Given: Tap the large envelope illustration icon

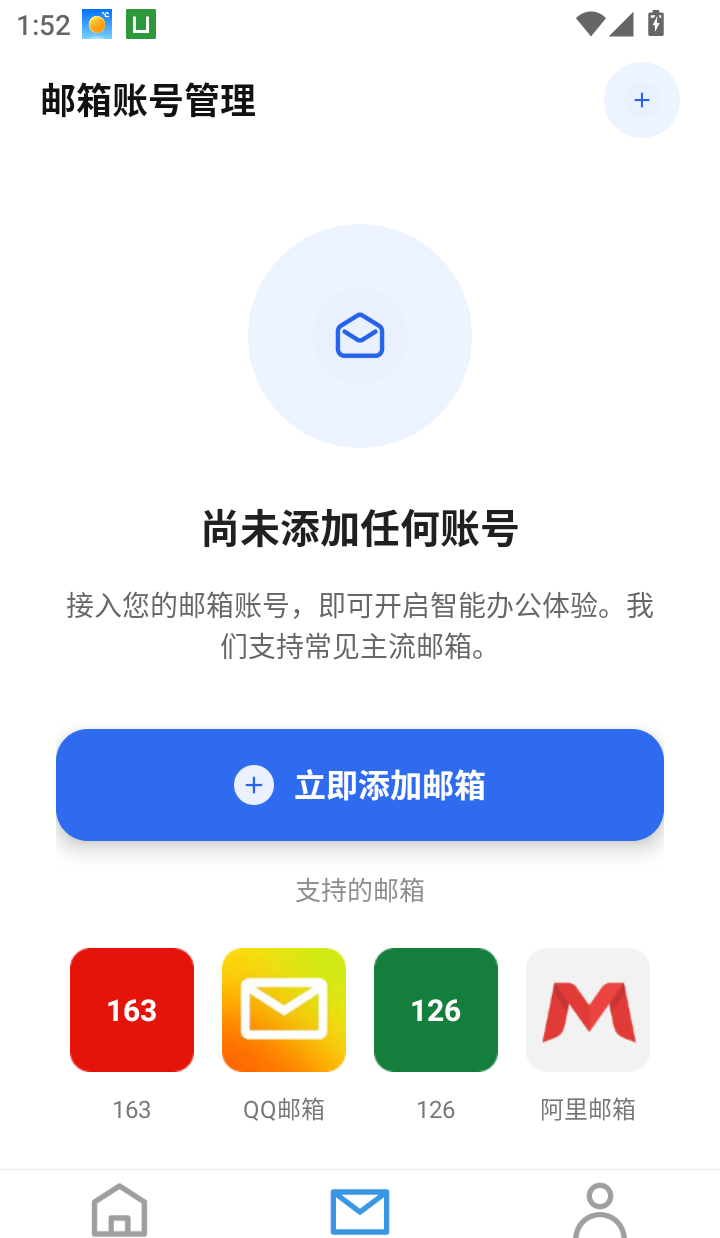Looking at the screenshot, I should click(x=359, y=336).
